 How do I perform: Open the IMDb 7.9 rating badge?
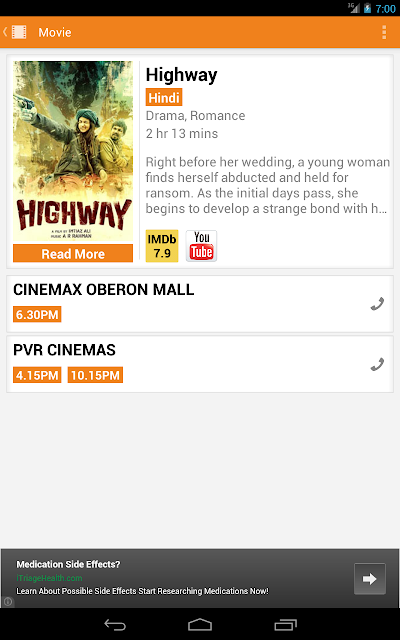point(162,246)
